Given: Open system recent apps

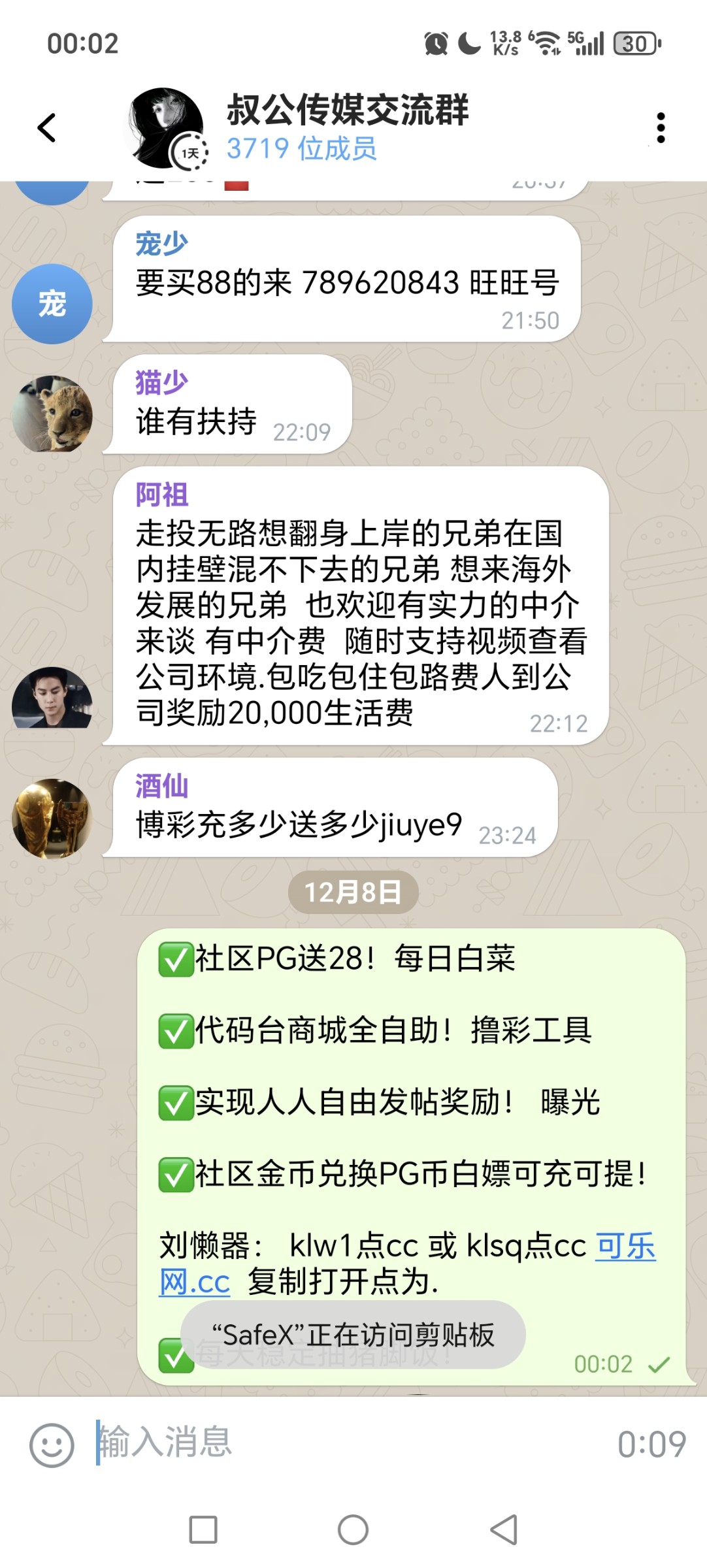Looking at the screenshot, I should (x=203, y=1529).
